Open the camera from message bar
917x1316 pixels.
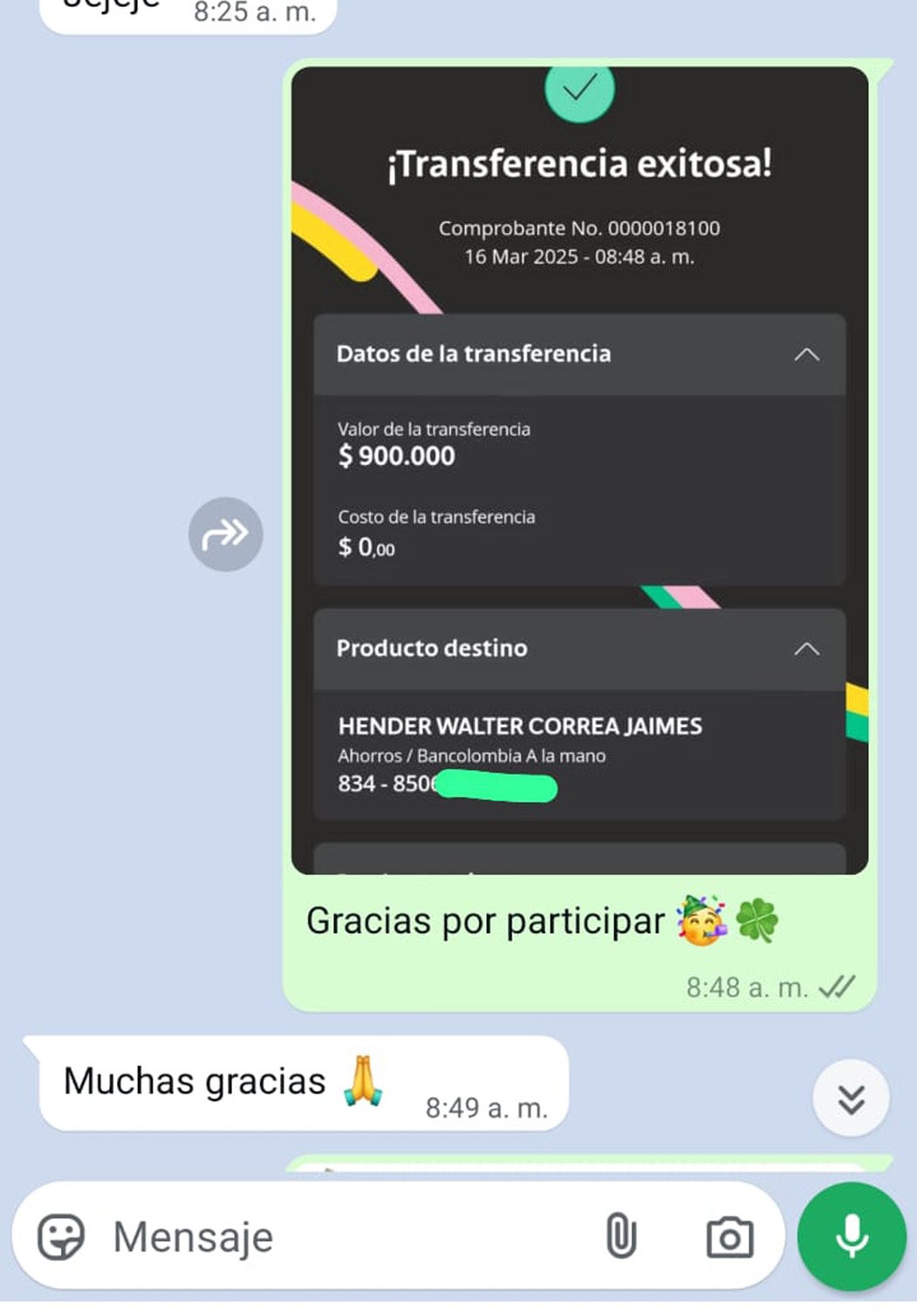(x=729, y=1237)
